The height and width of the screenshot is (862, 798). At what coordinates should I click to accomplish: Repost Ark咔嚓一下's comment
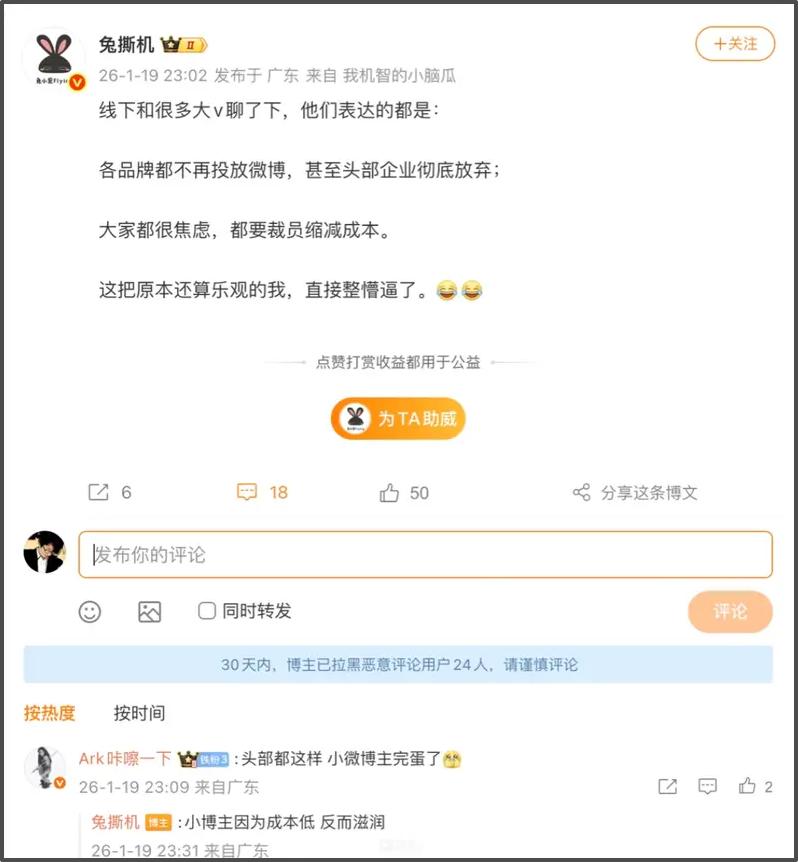click(x=667, y=787)
